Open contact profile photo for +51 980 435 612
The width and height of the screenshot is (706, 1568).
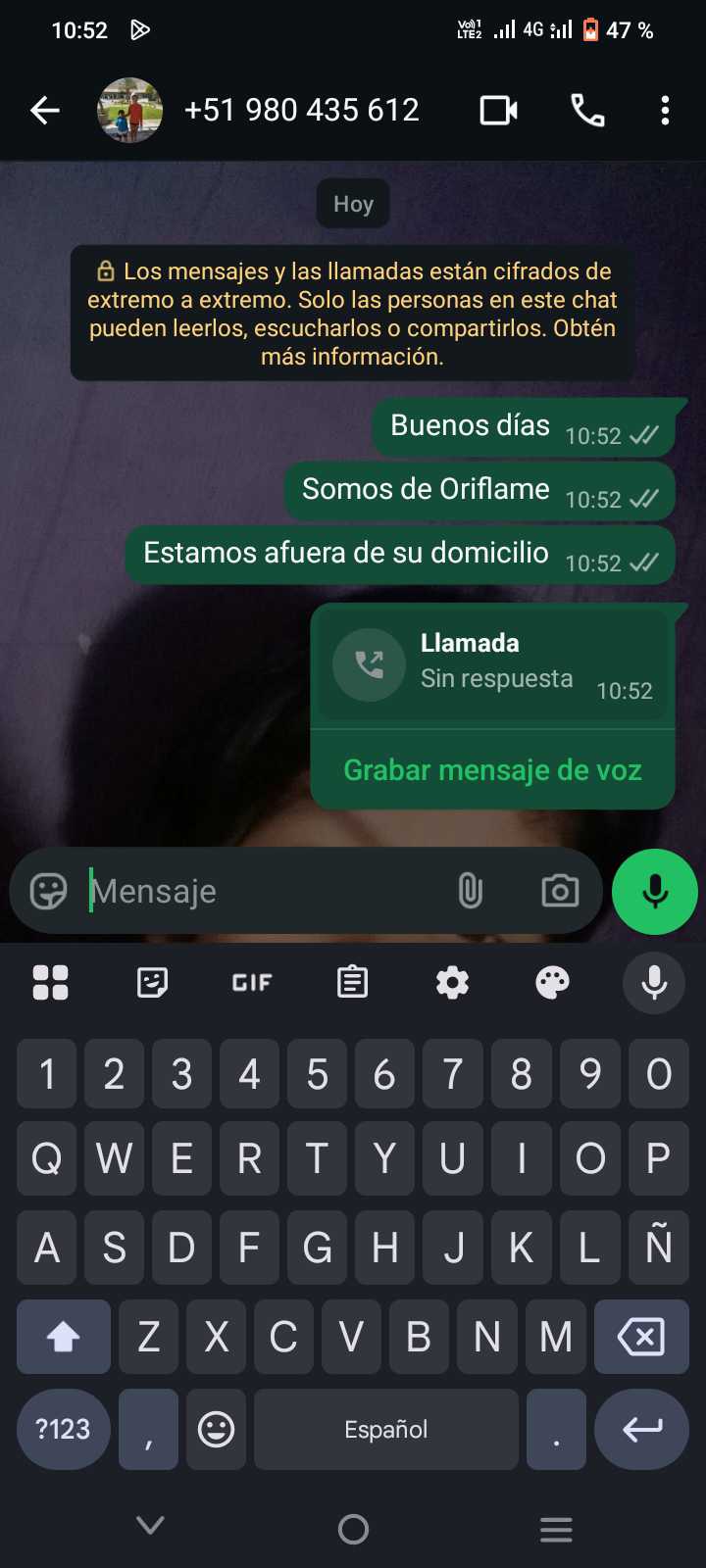(129, 111)
